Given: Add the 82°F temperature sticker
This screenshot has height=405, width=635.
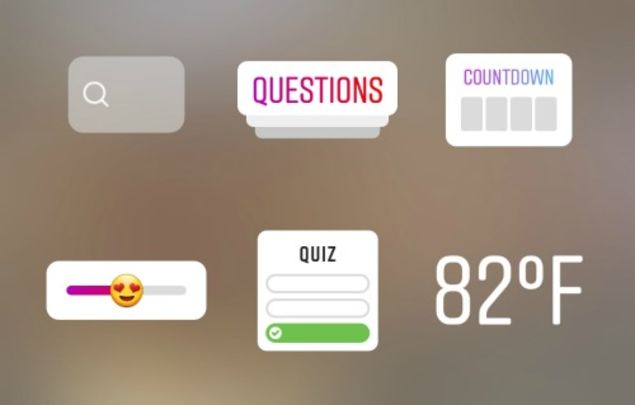Looking at the screenshot, I should click(x=508, y=290).
